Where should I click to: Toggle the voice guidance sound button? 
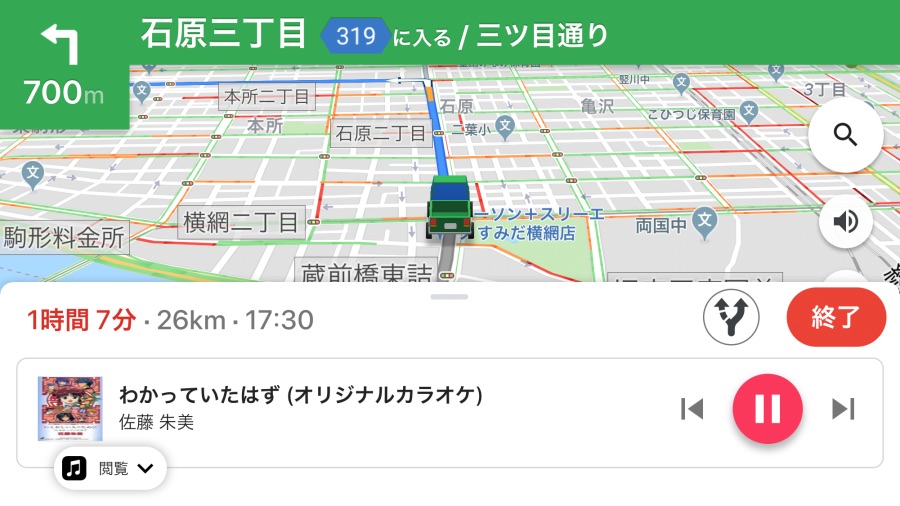point(845,221)
